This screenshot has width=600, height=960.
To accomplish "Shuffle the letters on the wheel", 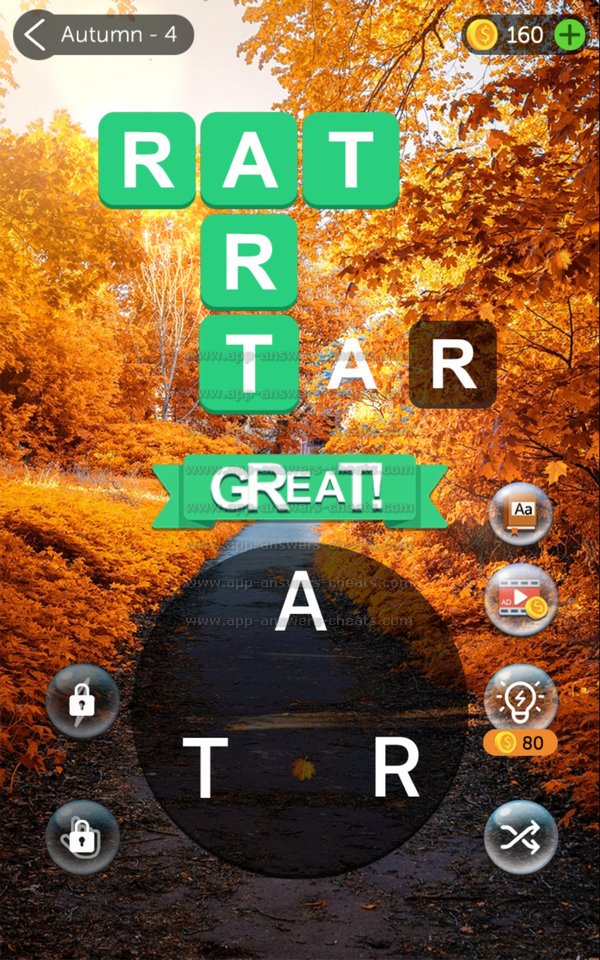I will [x=521, y=838].
